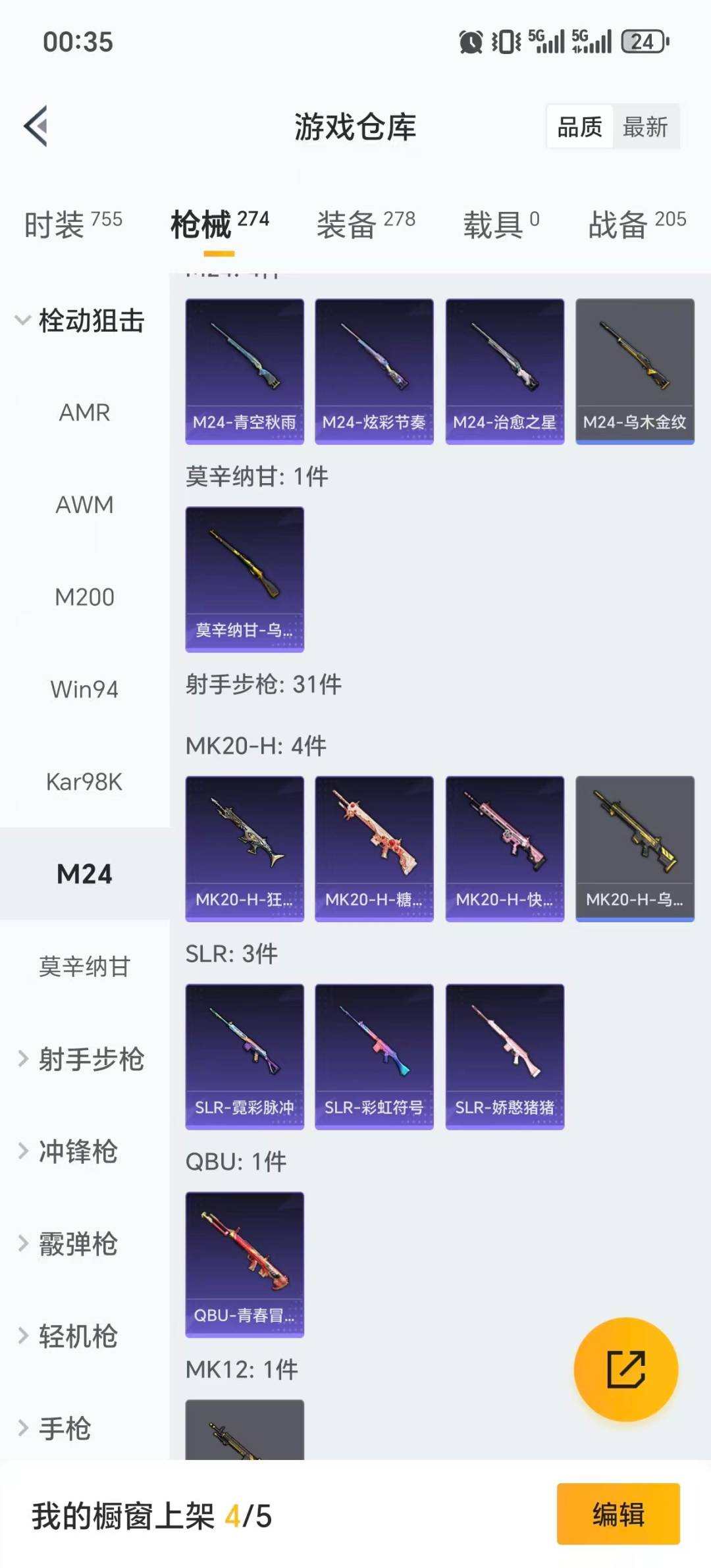Tap the battery indicator in status bar

coord(640,42)
